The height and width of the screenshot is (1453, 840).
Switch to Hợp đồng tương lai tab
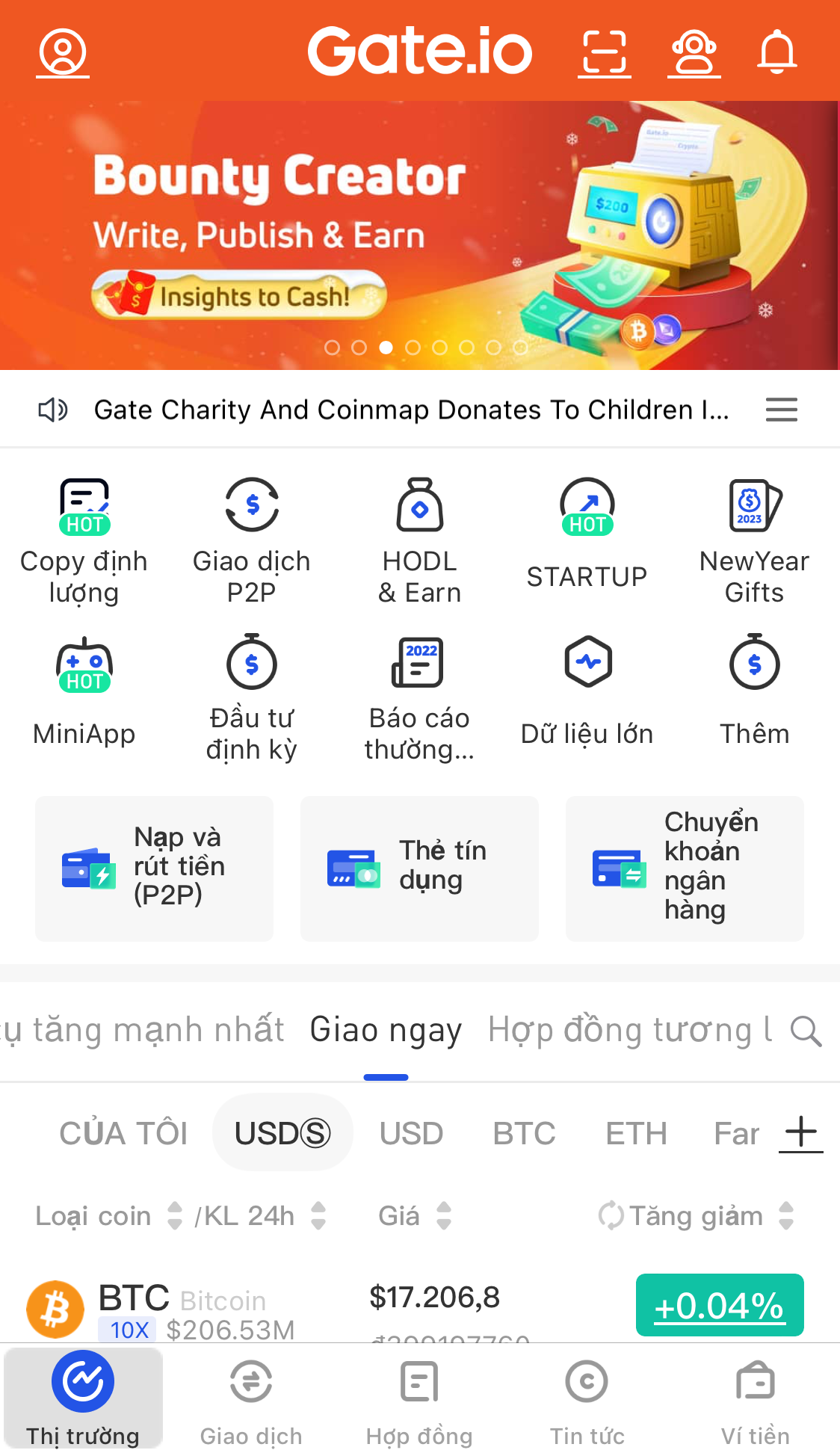(x=629, y=1030)
